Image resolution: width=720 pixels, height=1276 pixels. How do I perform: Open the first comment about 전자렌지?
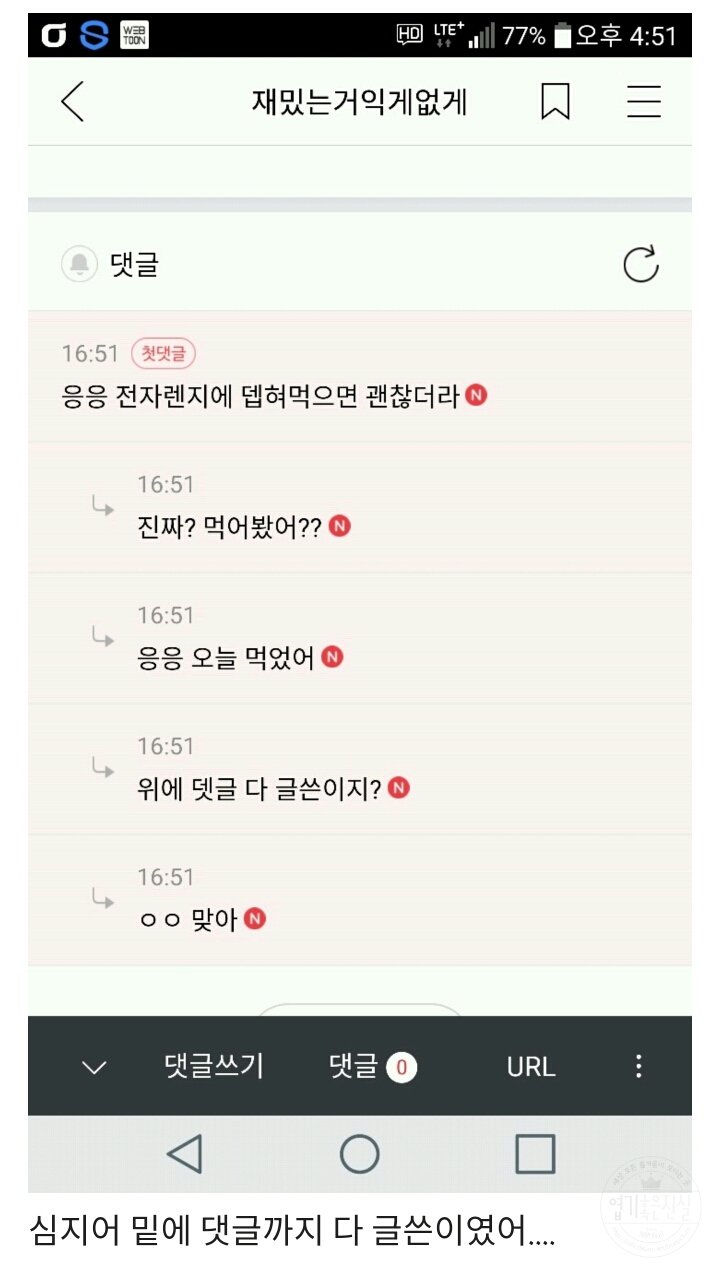262,396
